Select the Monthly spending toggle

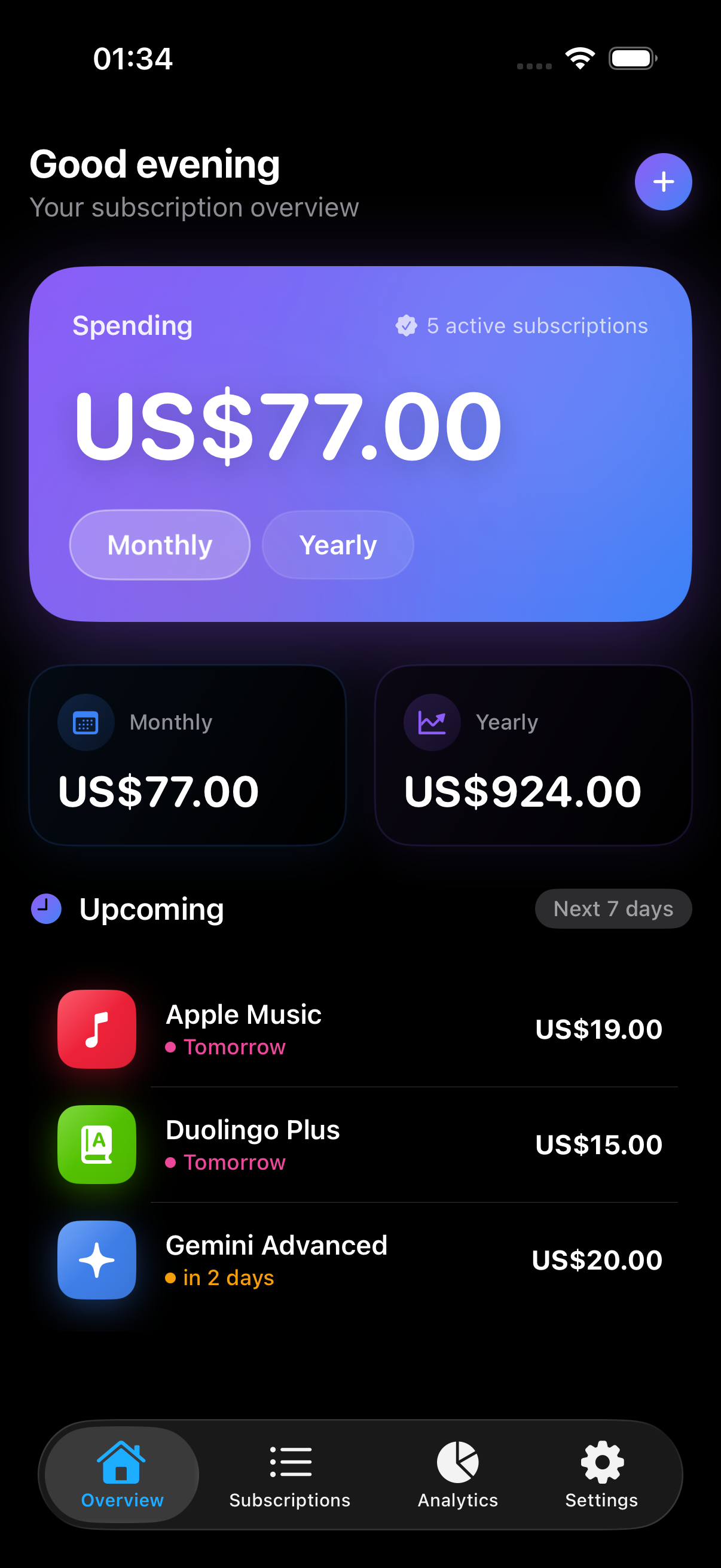[159, 545]
